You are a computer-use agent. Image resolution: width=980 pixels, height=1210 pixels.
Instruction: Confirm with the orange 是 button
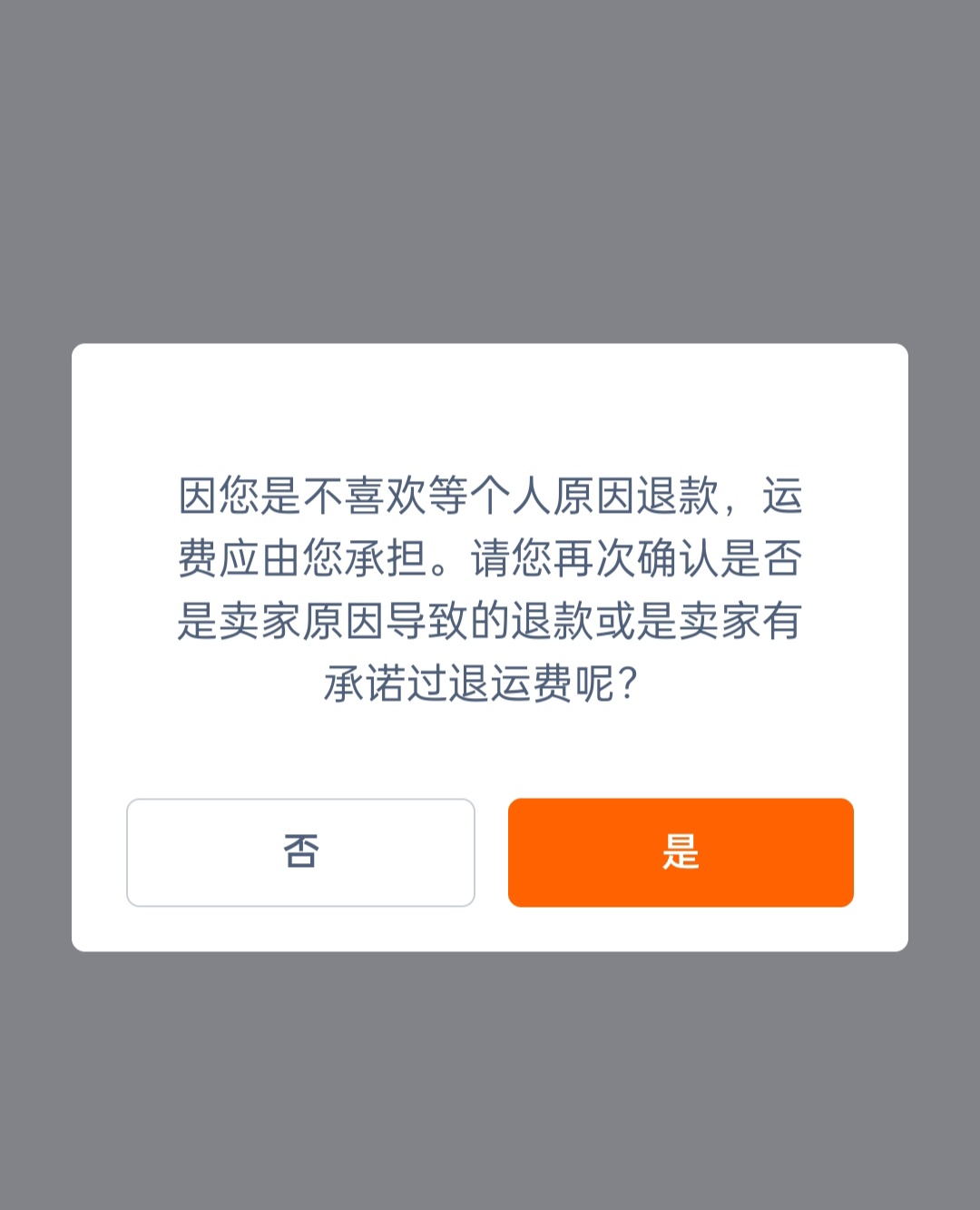(x=681, y=852)
